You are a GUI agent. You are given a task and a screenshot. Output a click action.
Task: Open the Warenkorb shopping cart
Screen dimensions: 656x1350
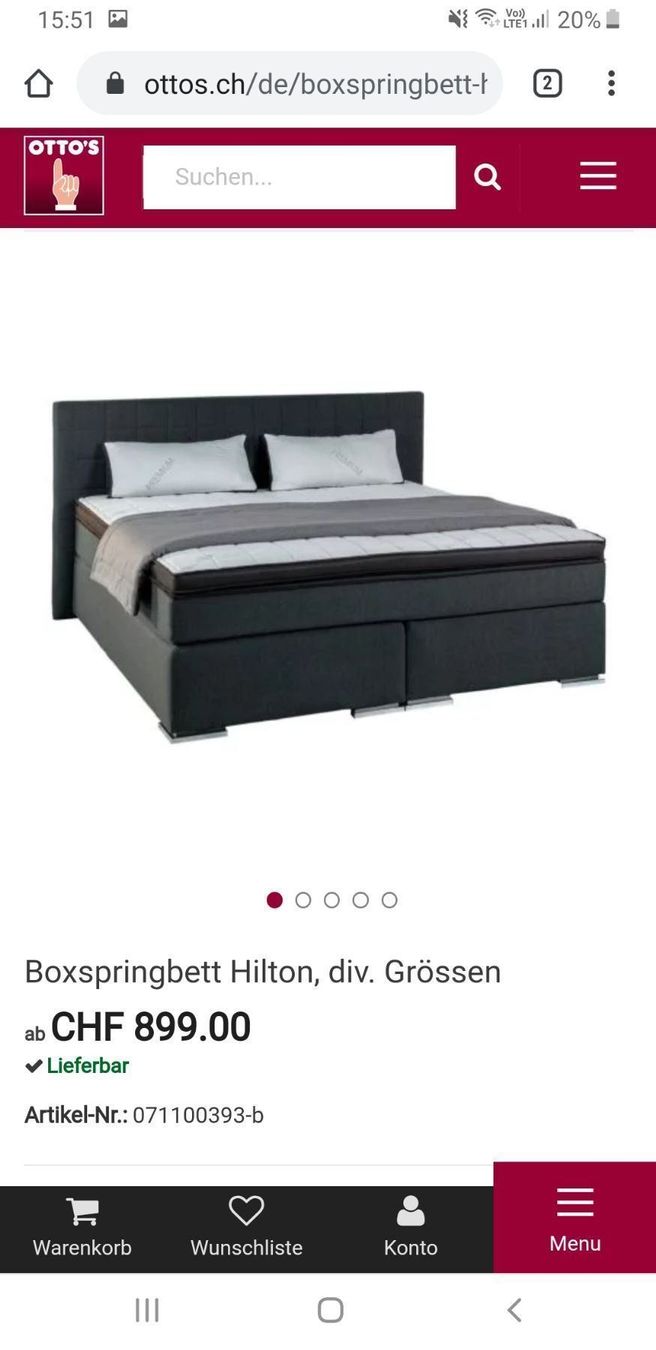tap(82, 1227)
